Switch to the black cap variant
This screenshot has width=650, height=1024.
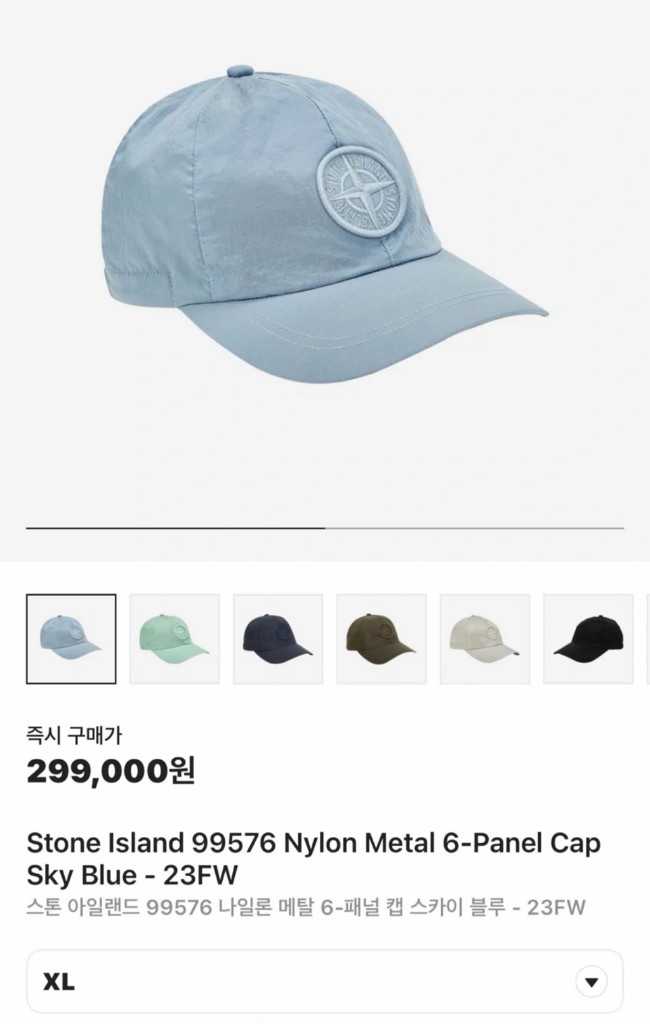coord(588,639)
